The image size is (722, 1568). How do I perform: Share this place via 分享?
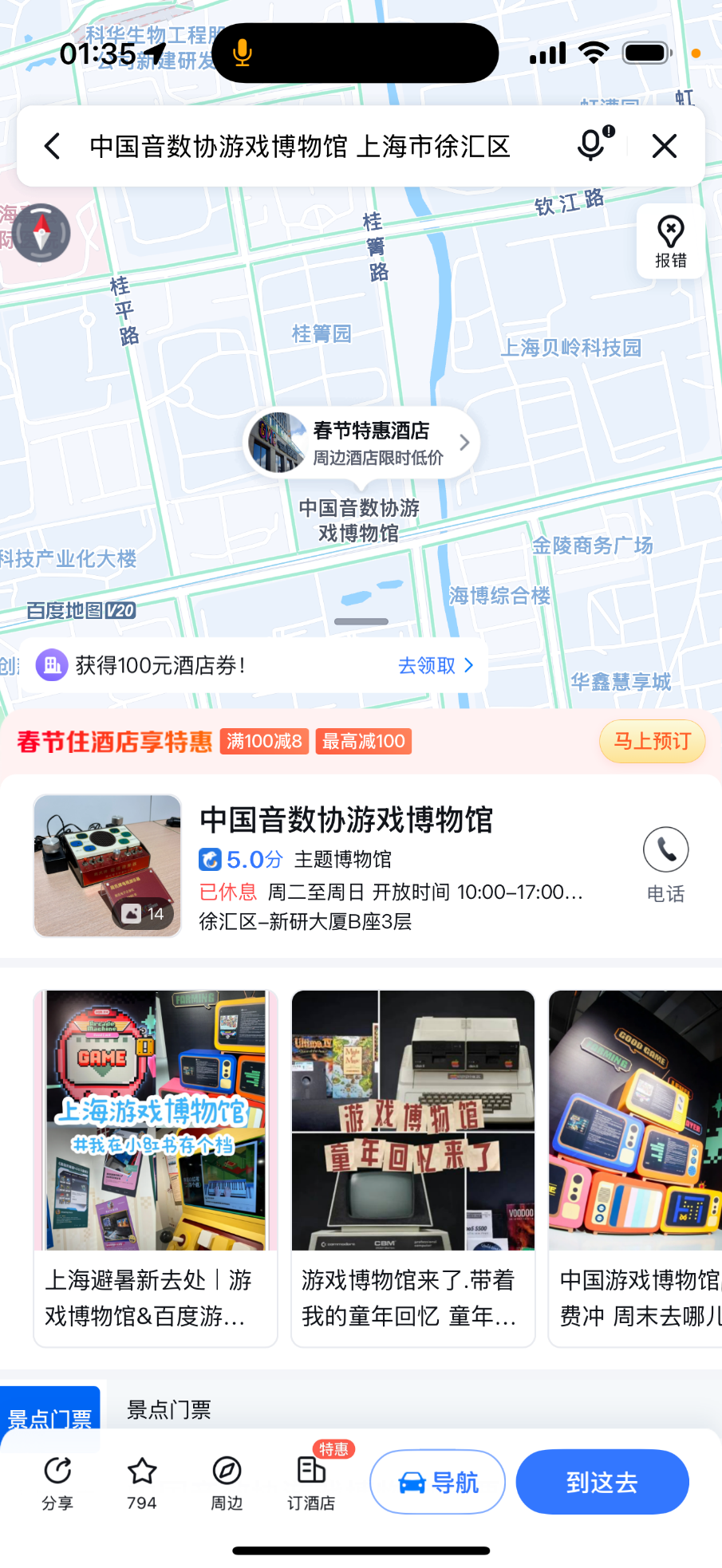click(57, 1482)
